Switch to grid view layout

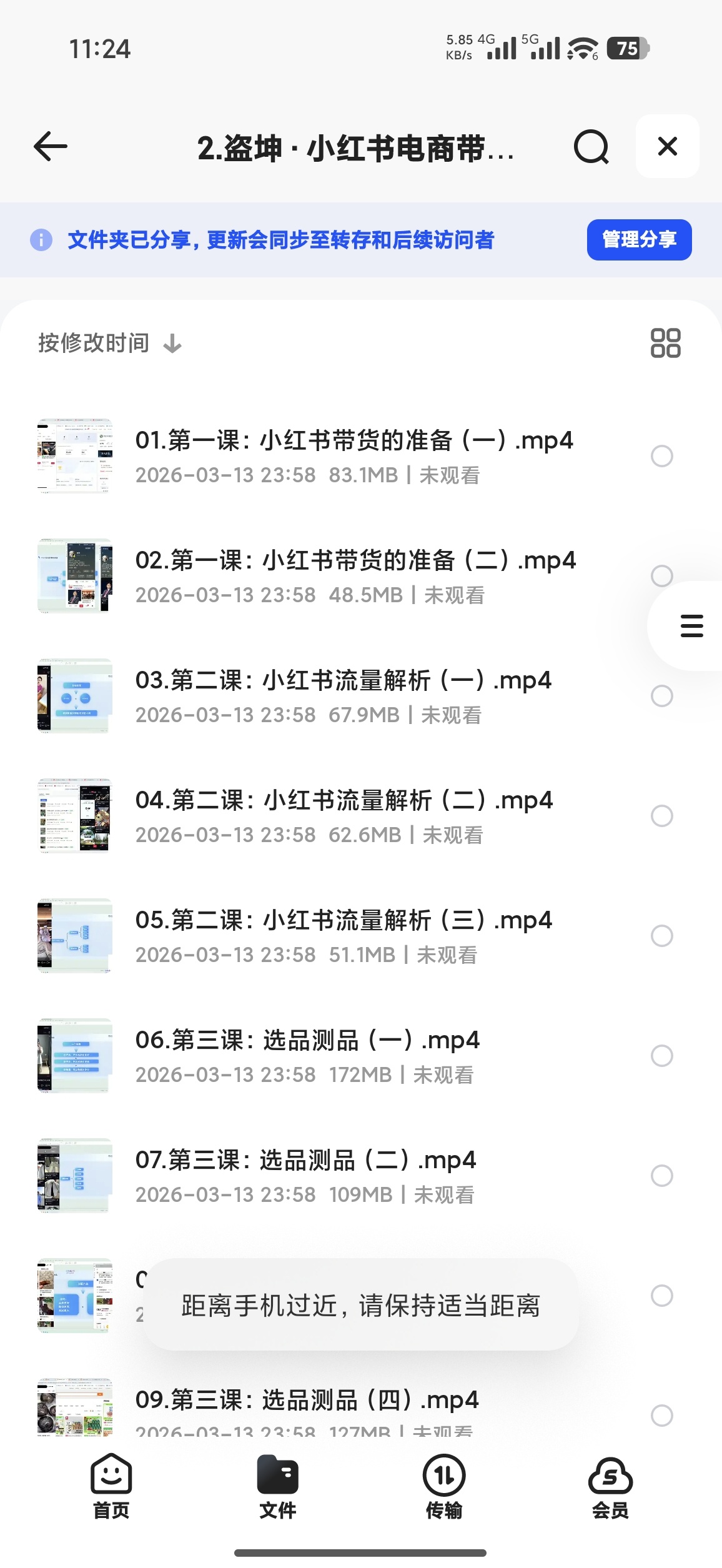665,343
